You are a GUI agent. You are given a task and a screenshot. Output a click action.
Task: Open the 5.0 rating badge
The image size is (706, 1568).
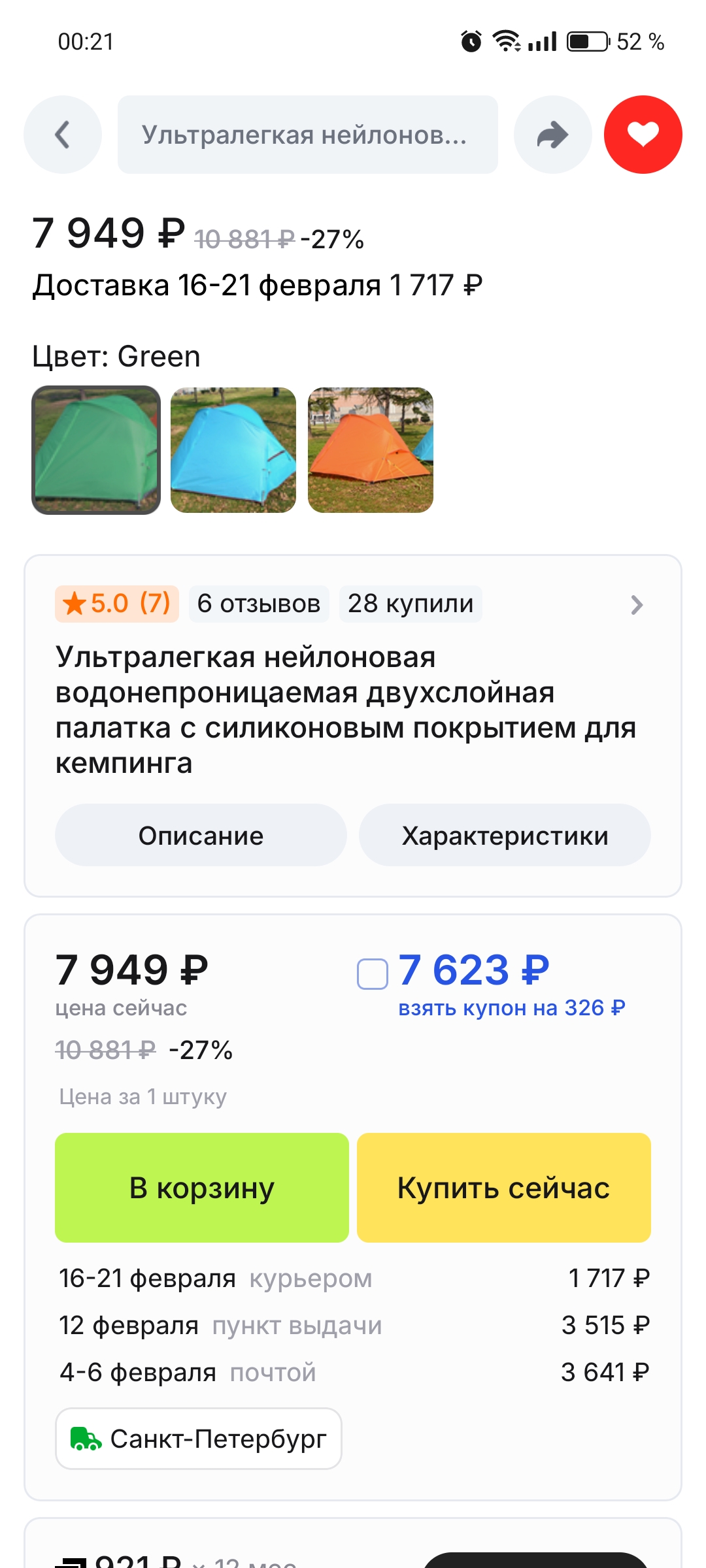117,604
